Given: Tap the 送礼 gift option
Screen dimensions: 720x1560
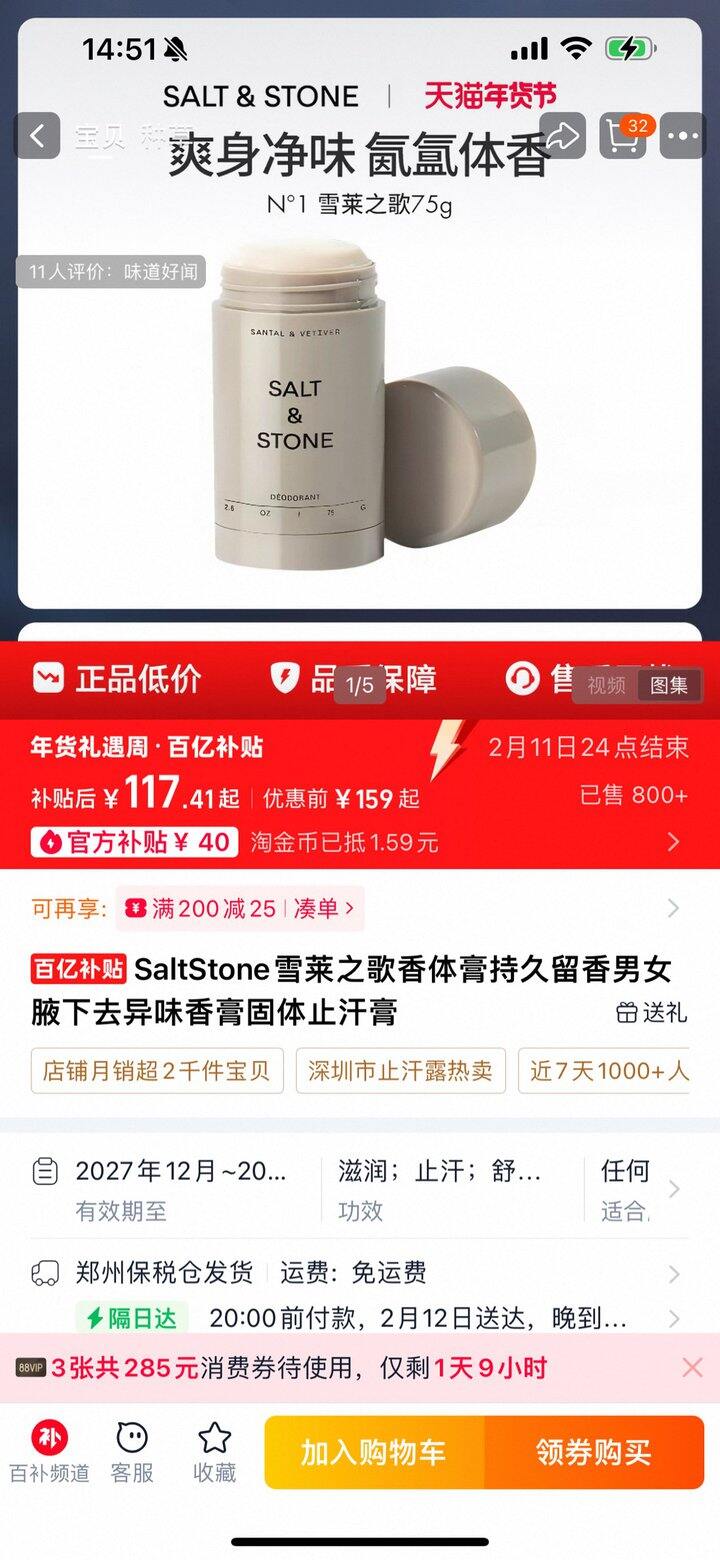Looking at the screenshot, I should 652,1012.
